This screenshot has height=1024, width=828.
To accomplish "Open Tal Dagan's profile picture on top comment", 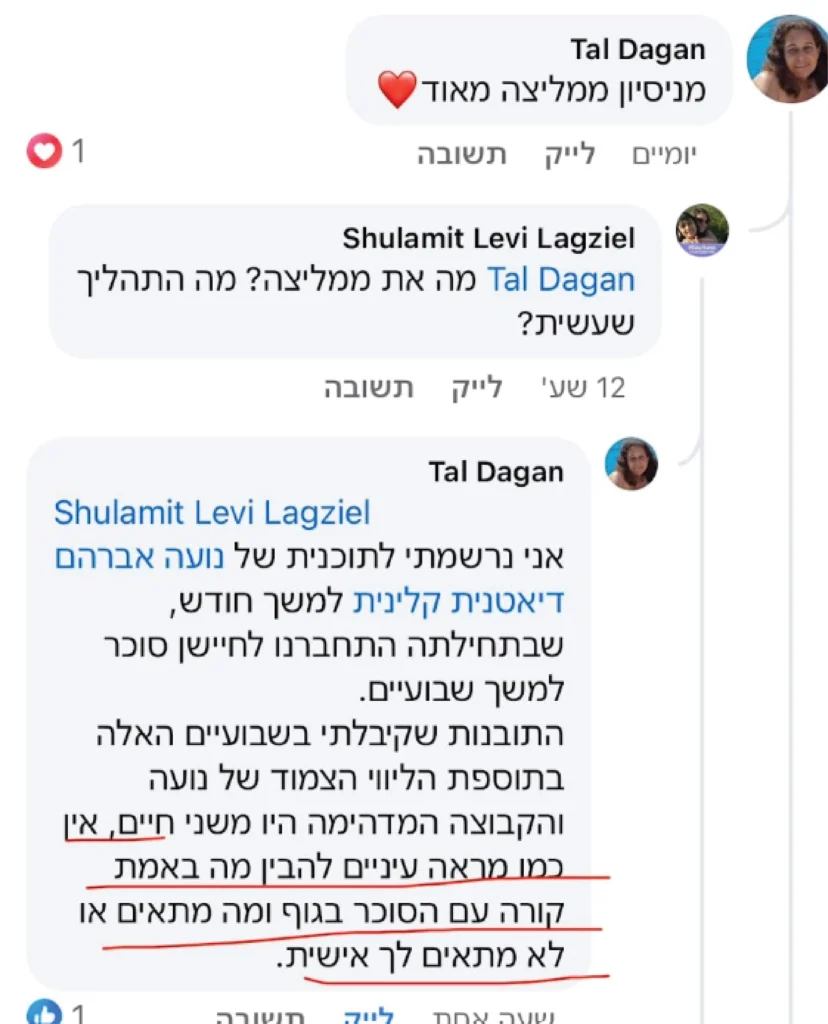I will pos(788,59).
